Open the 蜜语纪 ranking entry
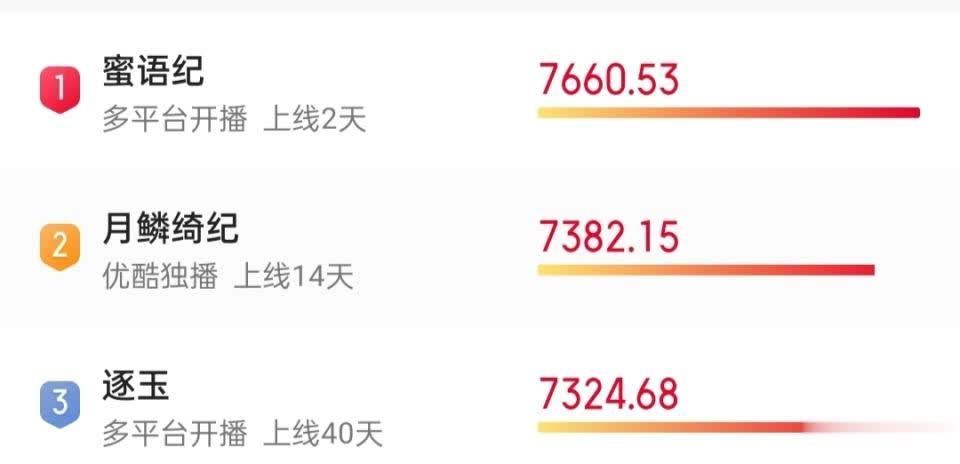Image resolution: width=960 pixels, height=464 pixels. [x=153, y=72]
